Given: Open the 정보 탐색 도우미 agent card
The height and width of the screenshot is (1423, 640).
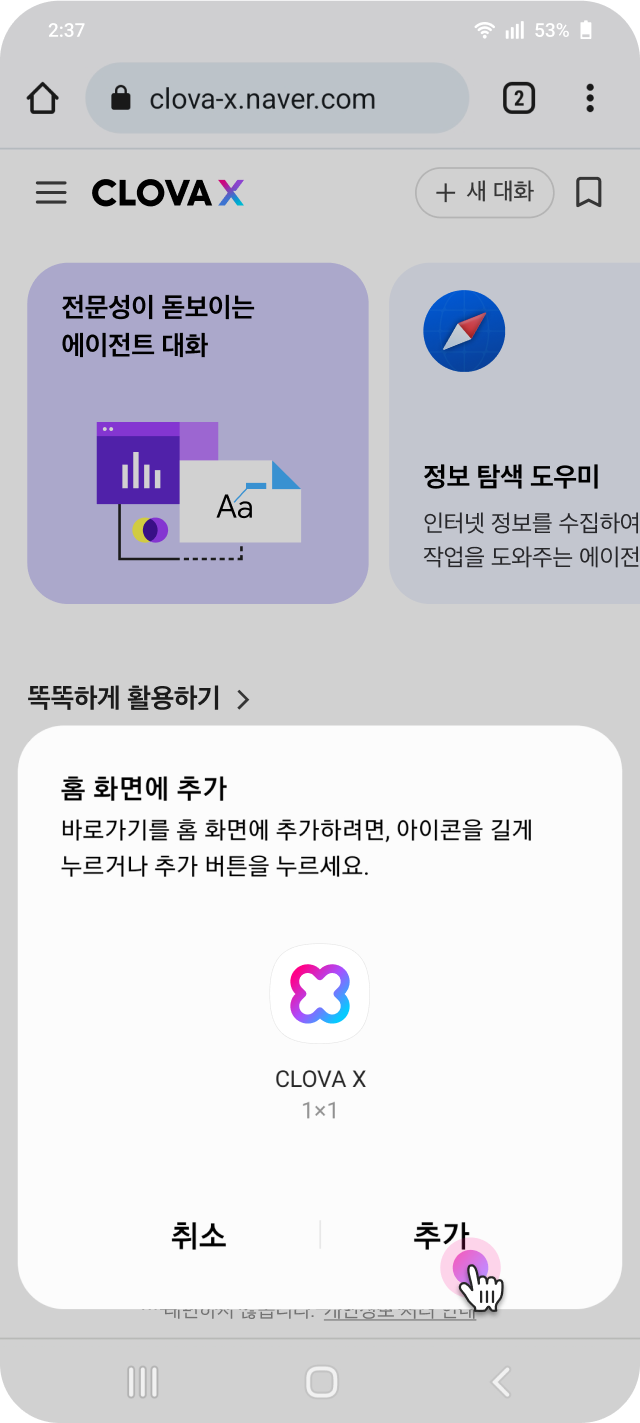Looking at the screenshot, I should point(514,433).
